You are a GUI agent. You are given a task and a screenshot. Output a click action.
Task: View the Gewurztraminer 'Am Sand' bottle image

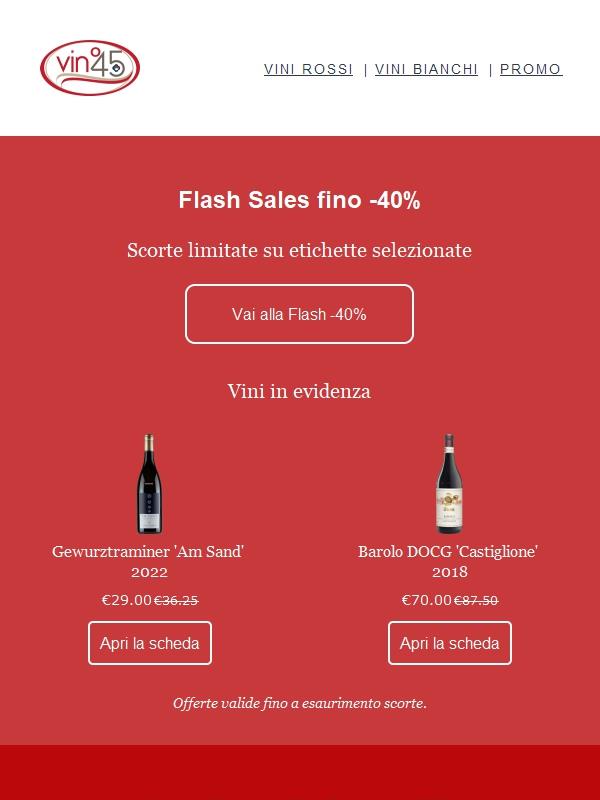149,484
